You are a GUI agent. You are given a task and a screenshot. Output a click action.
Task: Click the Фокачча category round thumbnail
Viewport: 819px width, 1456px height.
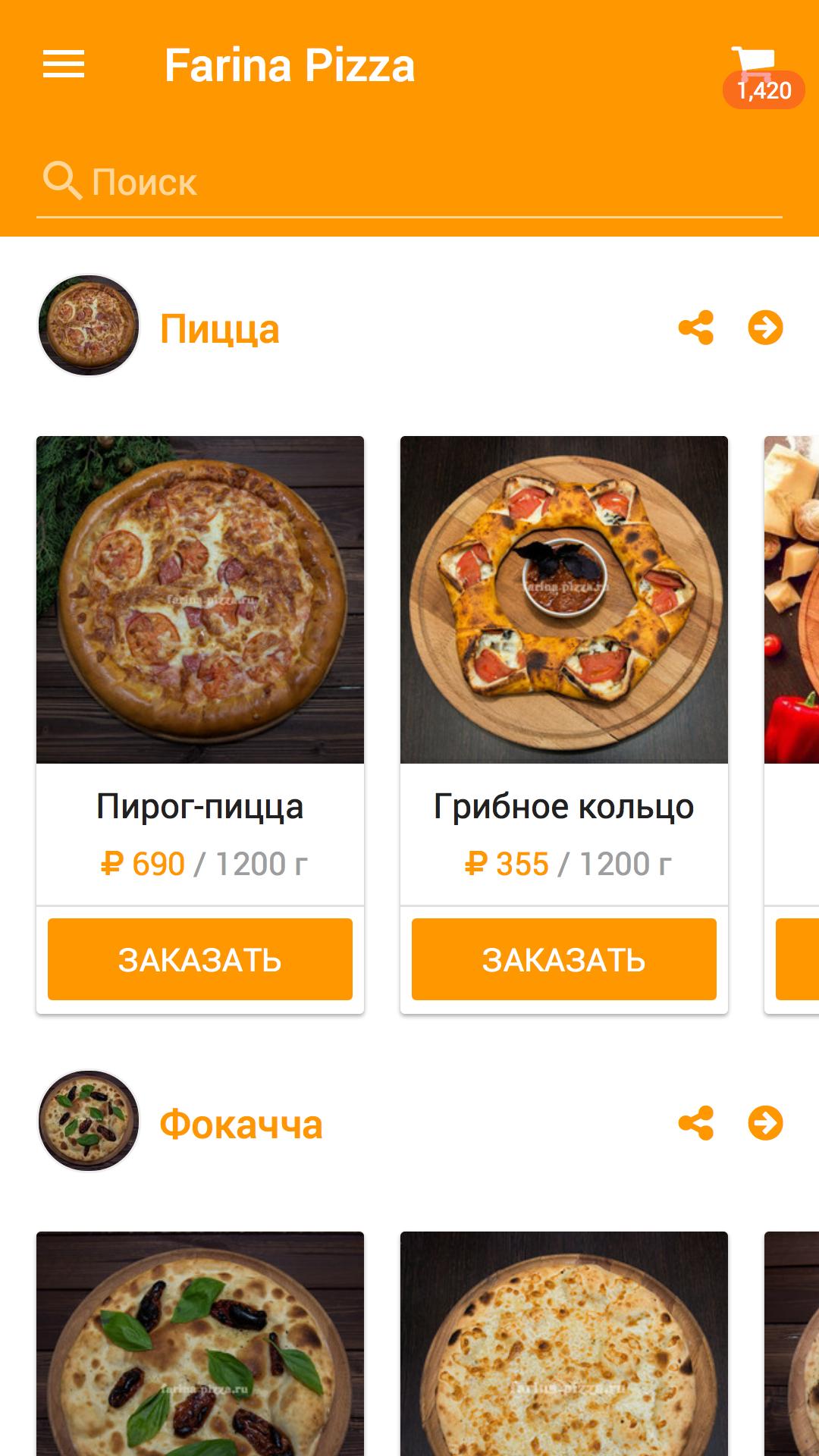tap(88, 1124)
